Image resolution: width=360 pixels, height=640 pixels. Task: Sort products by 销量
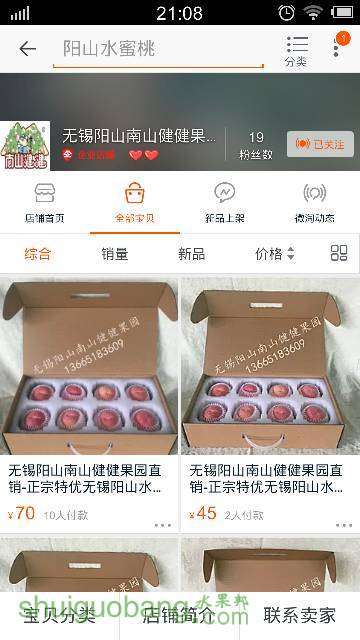[115, 254]
